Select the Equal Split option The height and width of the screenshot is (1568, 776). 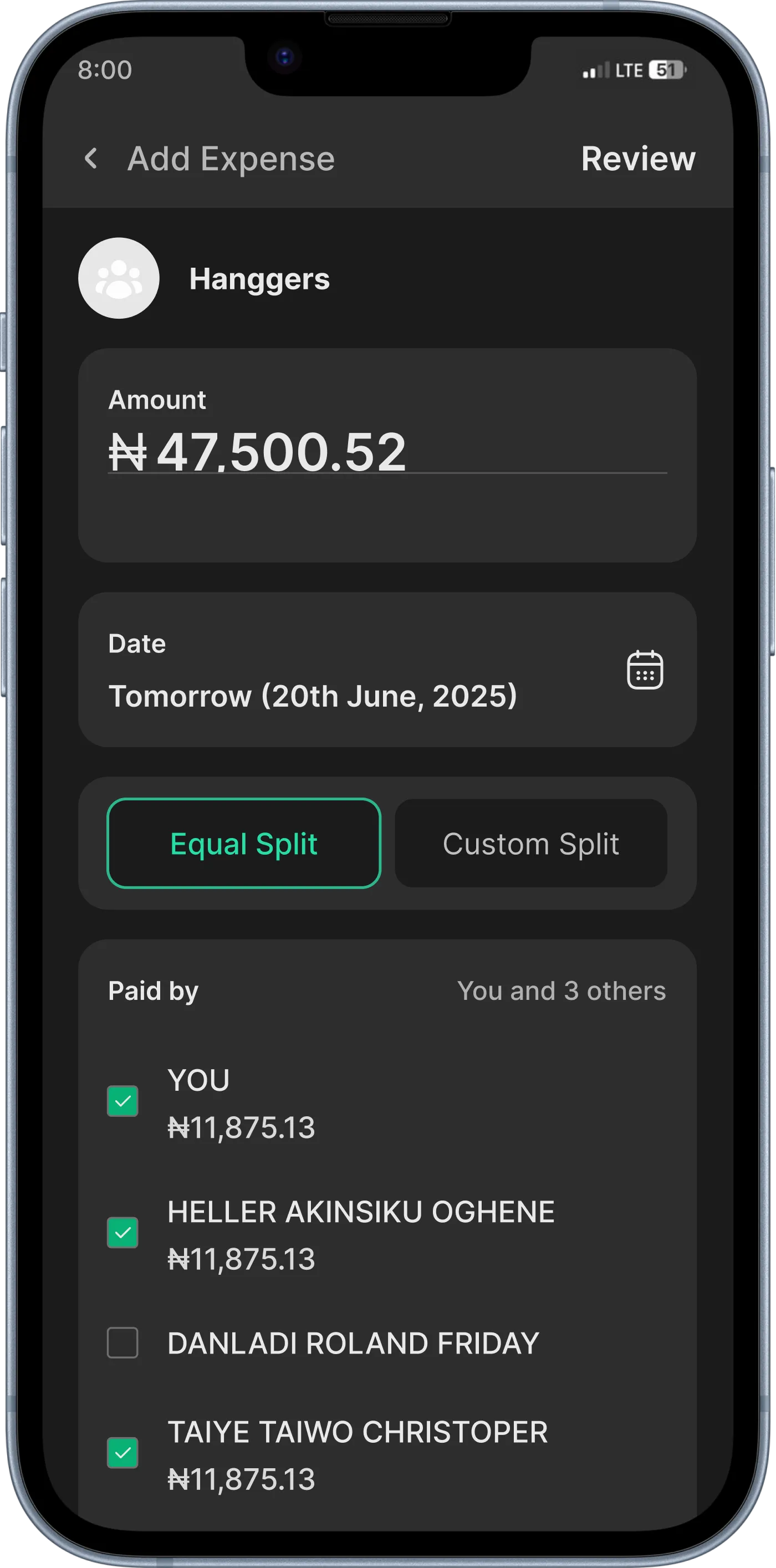tap(243, 842)
